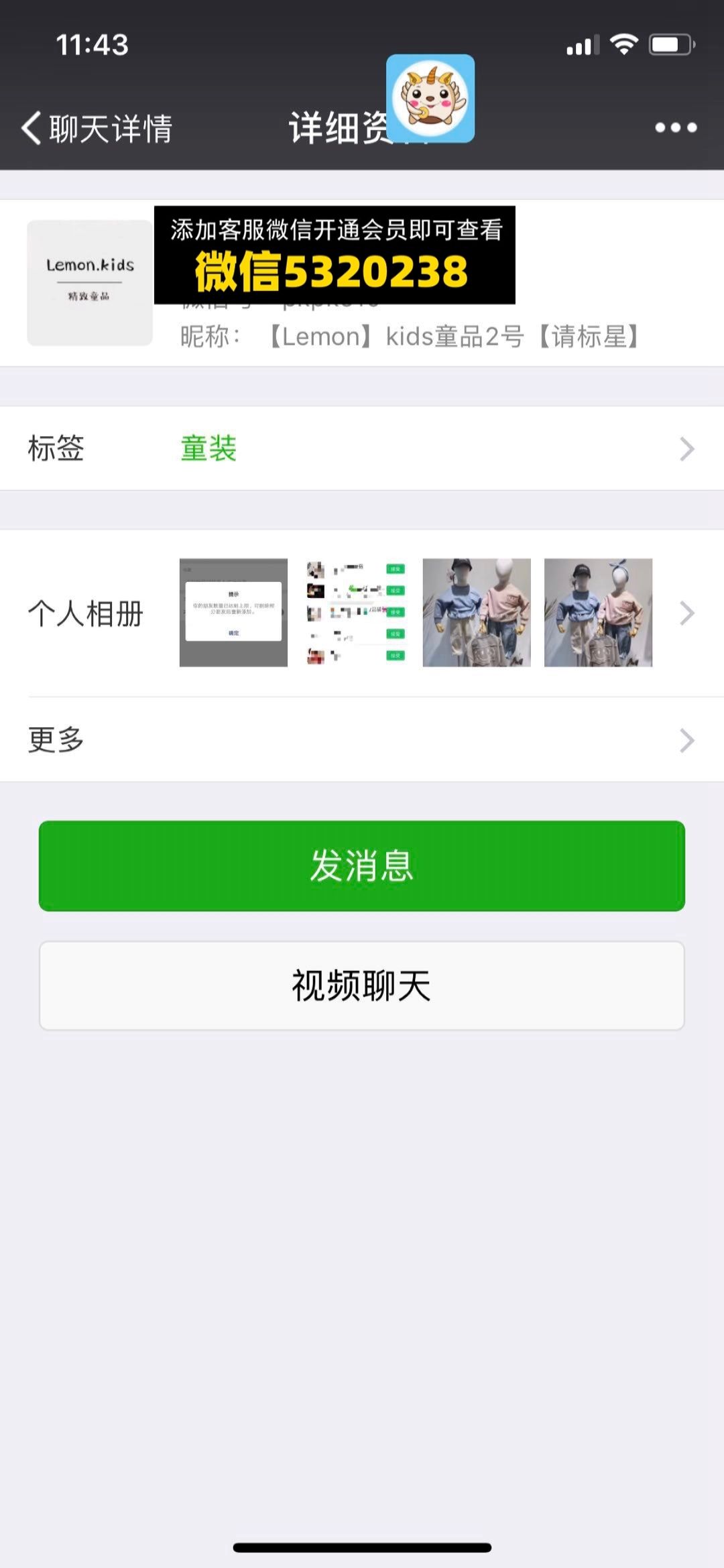
Task: Open the 标签 row showing 童装
Action: (x=362, y=448)
